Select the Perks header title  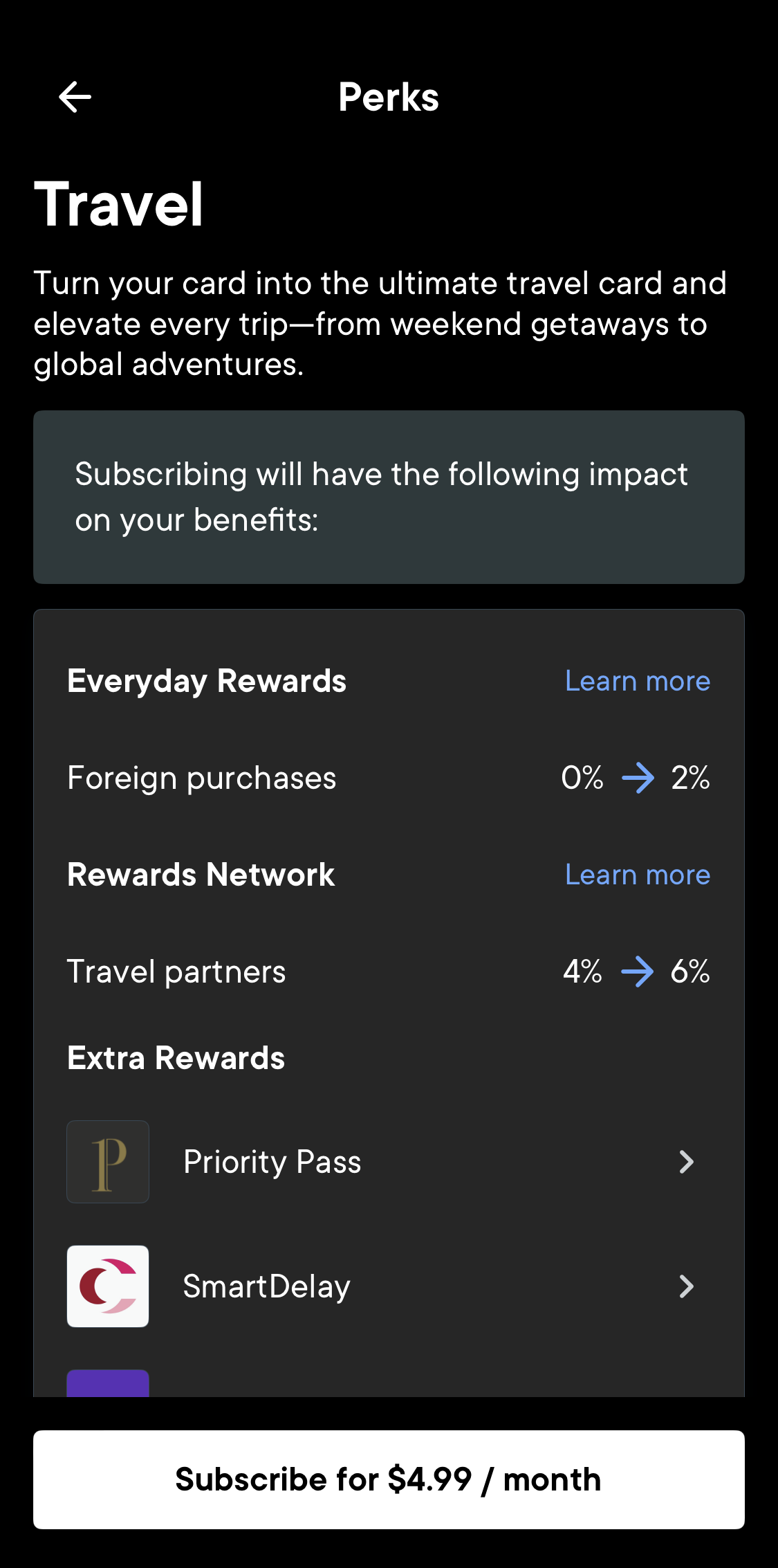[x=388, y=97]
